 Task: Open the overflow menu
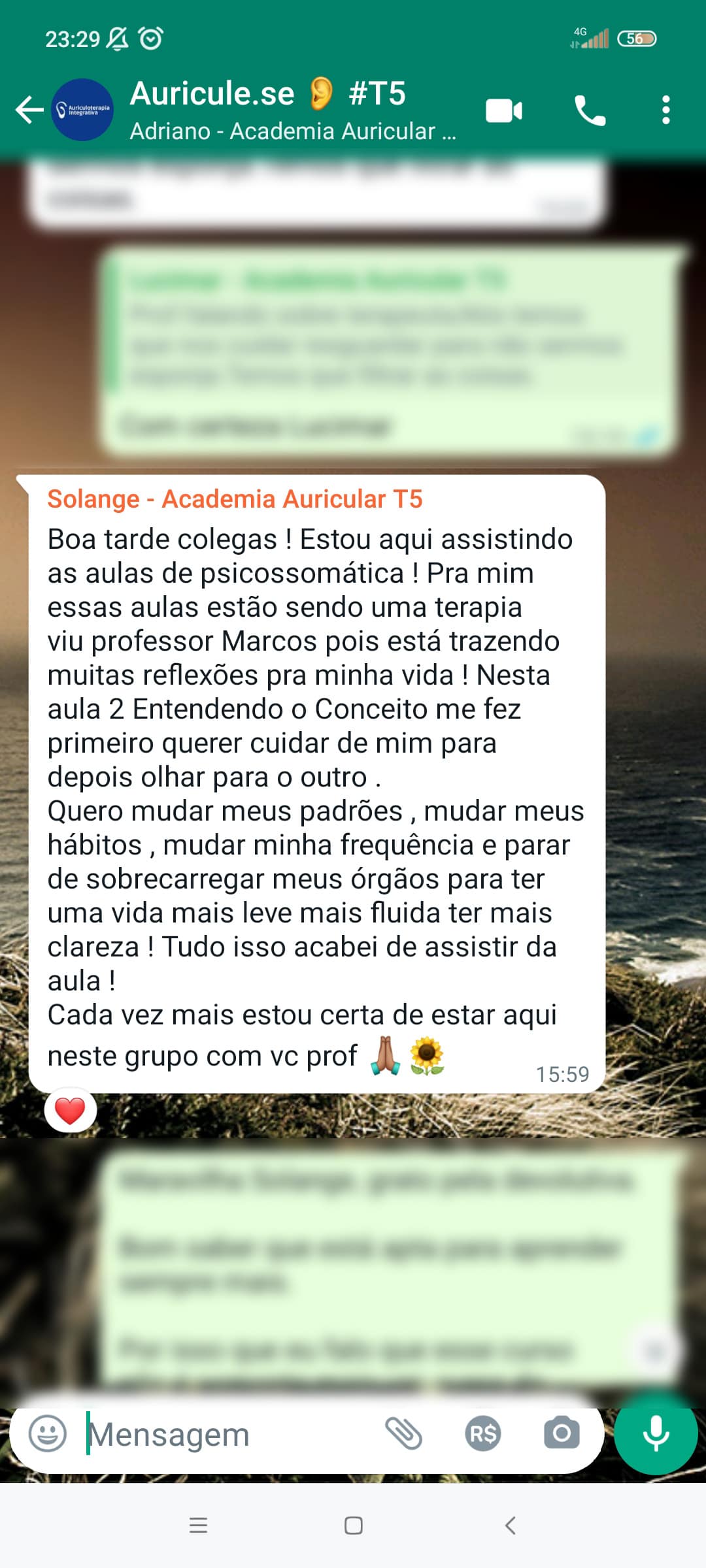click(665, 110)
